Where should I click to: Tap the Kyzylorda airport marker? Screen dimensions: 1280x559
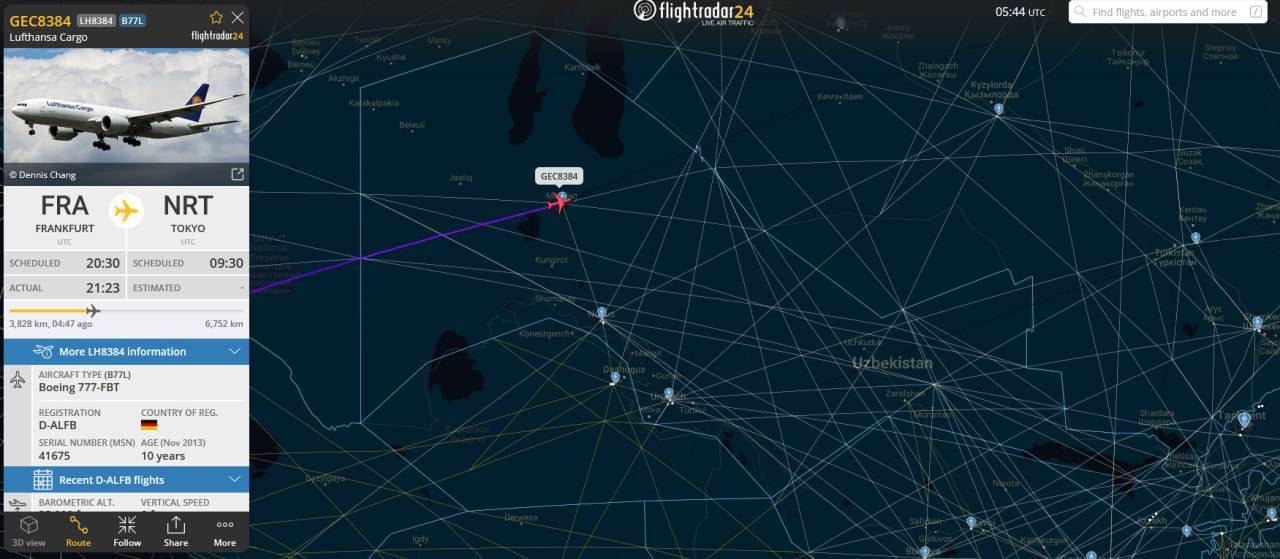[998, 109]
